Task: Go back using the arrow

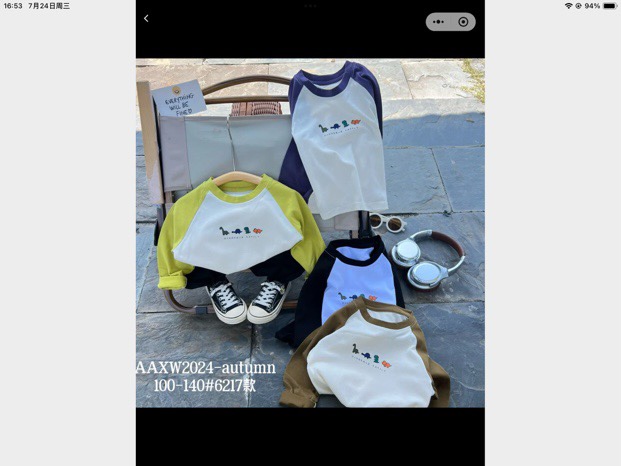Action: coord(146,19)
